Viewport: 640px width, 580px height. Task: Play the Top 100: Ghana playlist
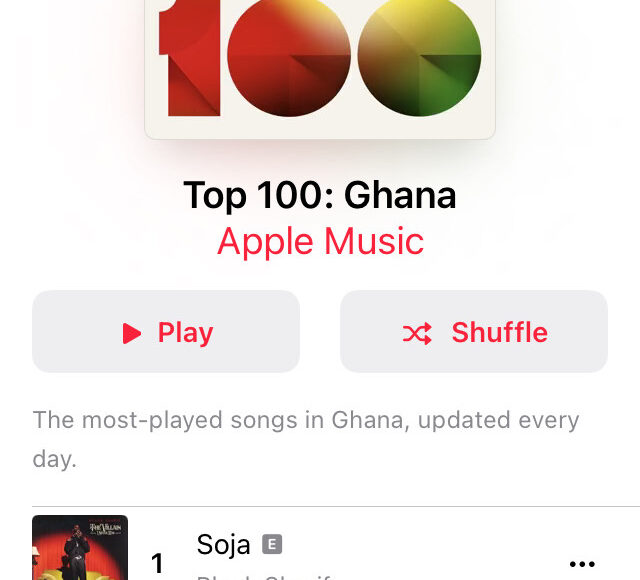(x=166, y=332)
